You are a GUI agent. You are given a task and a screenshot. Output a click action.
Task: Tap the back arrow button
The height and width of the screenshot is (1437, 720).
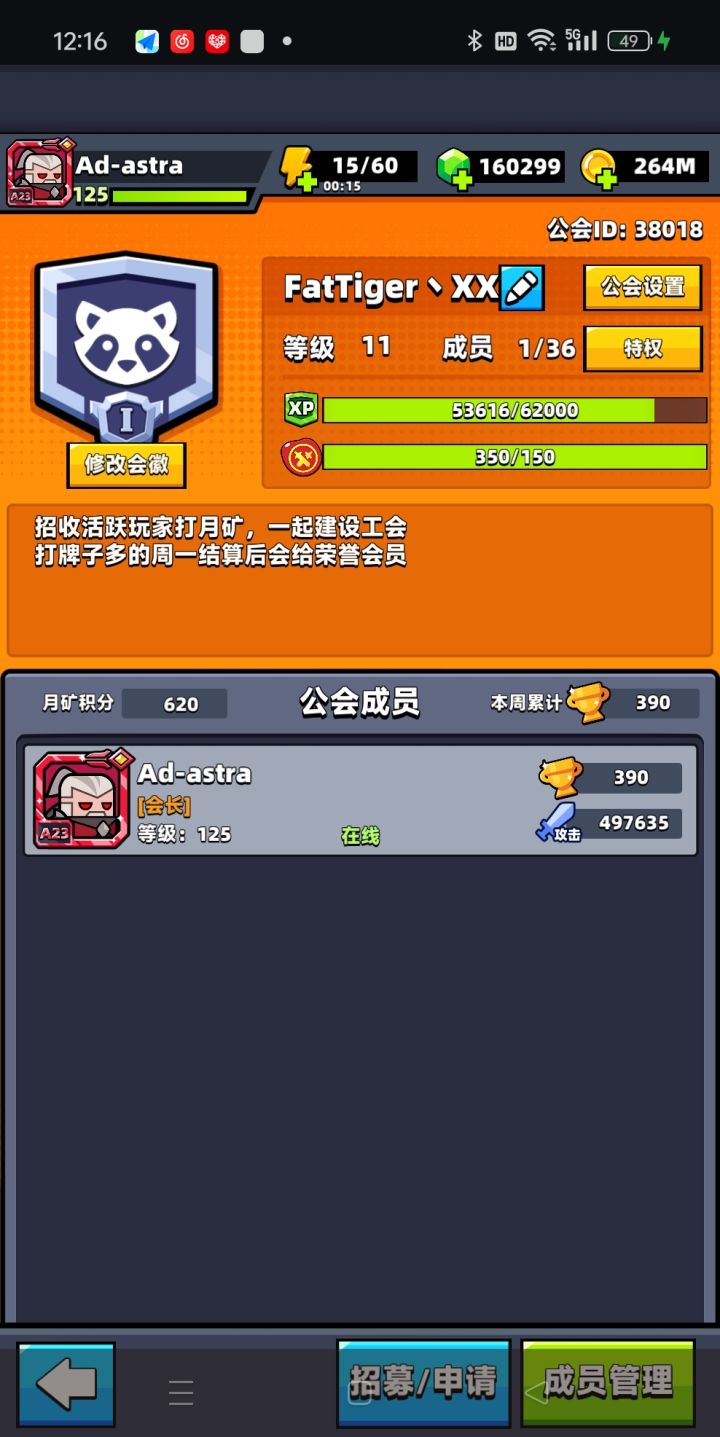(x=65, y=1383)
